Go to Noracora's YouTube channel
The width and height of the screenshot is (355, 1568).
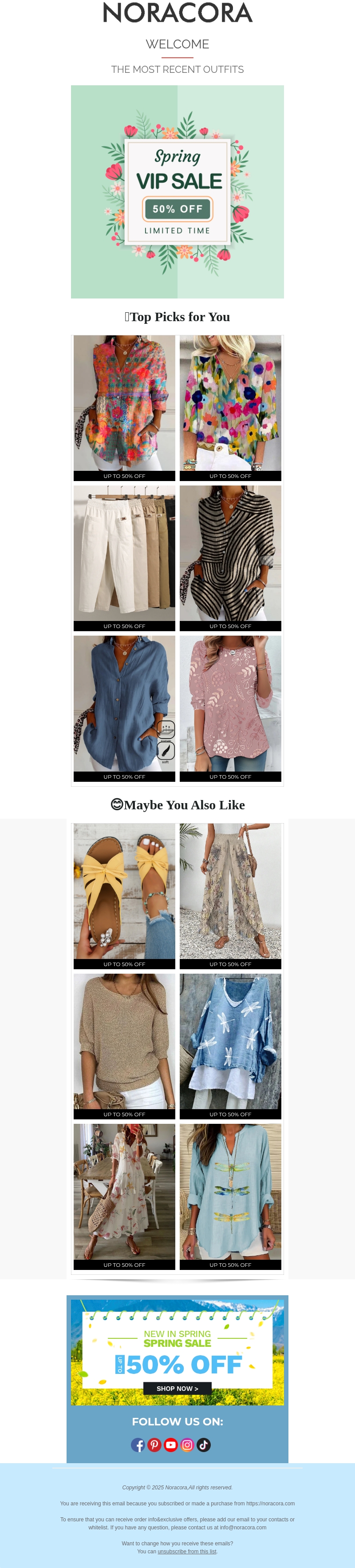pyautogui.click(x=171, y=1445)
